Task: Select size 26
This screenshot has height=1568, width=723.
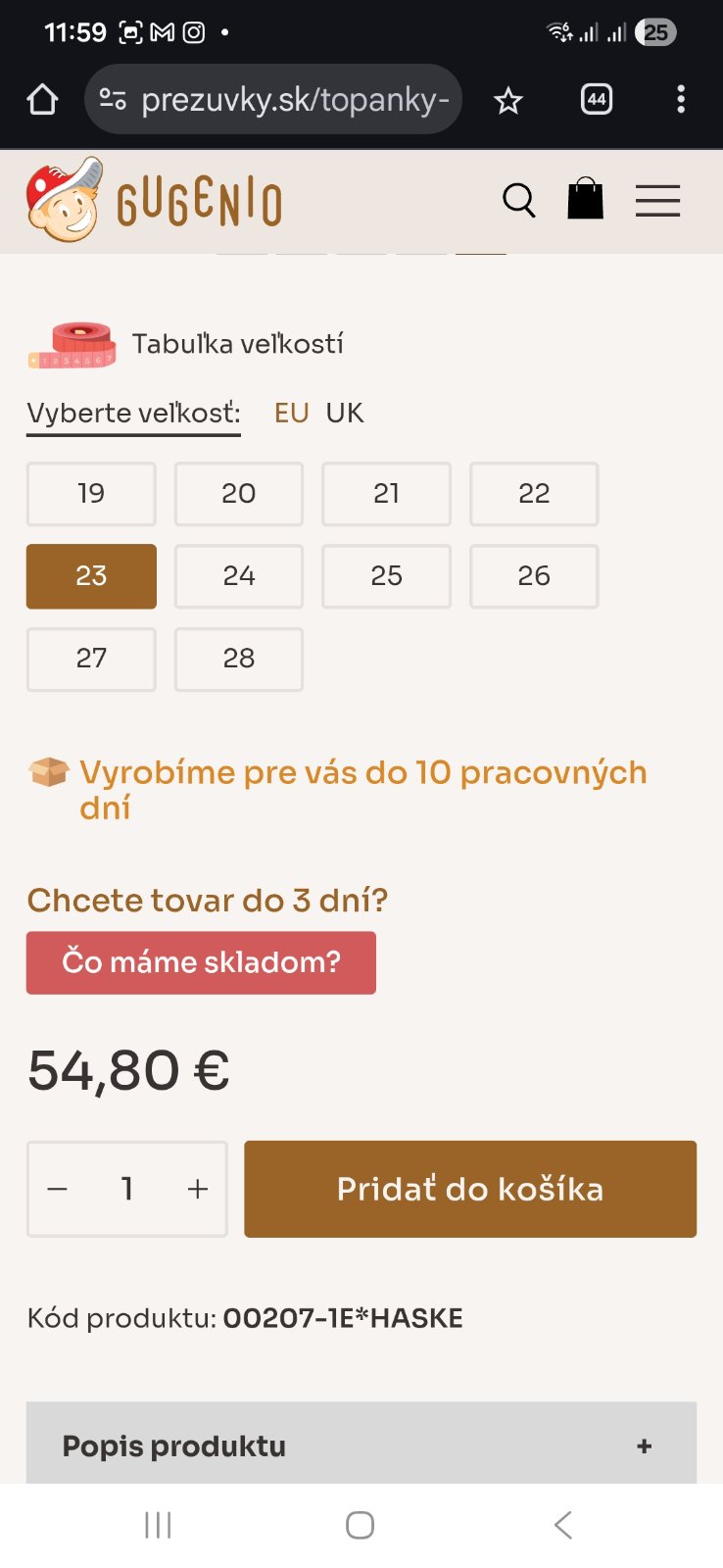Action: coord(534,576)
